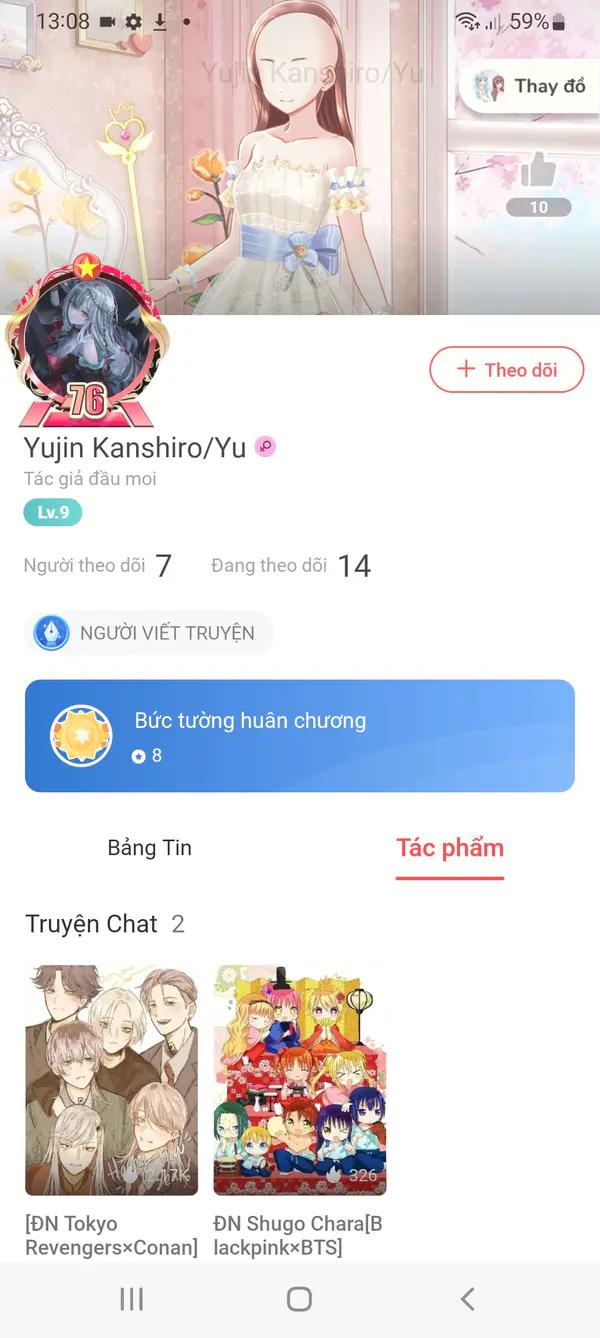This screenshot has width=600, height=1338.
Task: Go to the phone's home screen
Action: point(299,1299)
